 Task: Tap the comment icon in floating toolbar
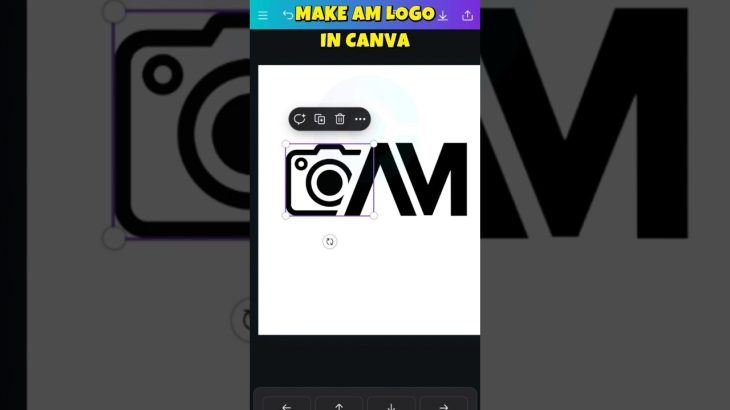tap(299, 119)
